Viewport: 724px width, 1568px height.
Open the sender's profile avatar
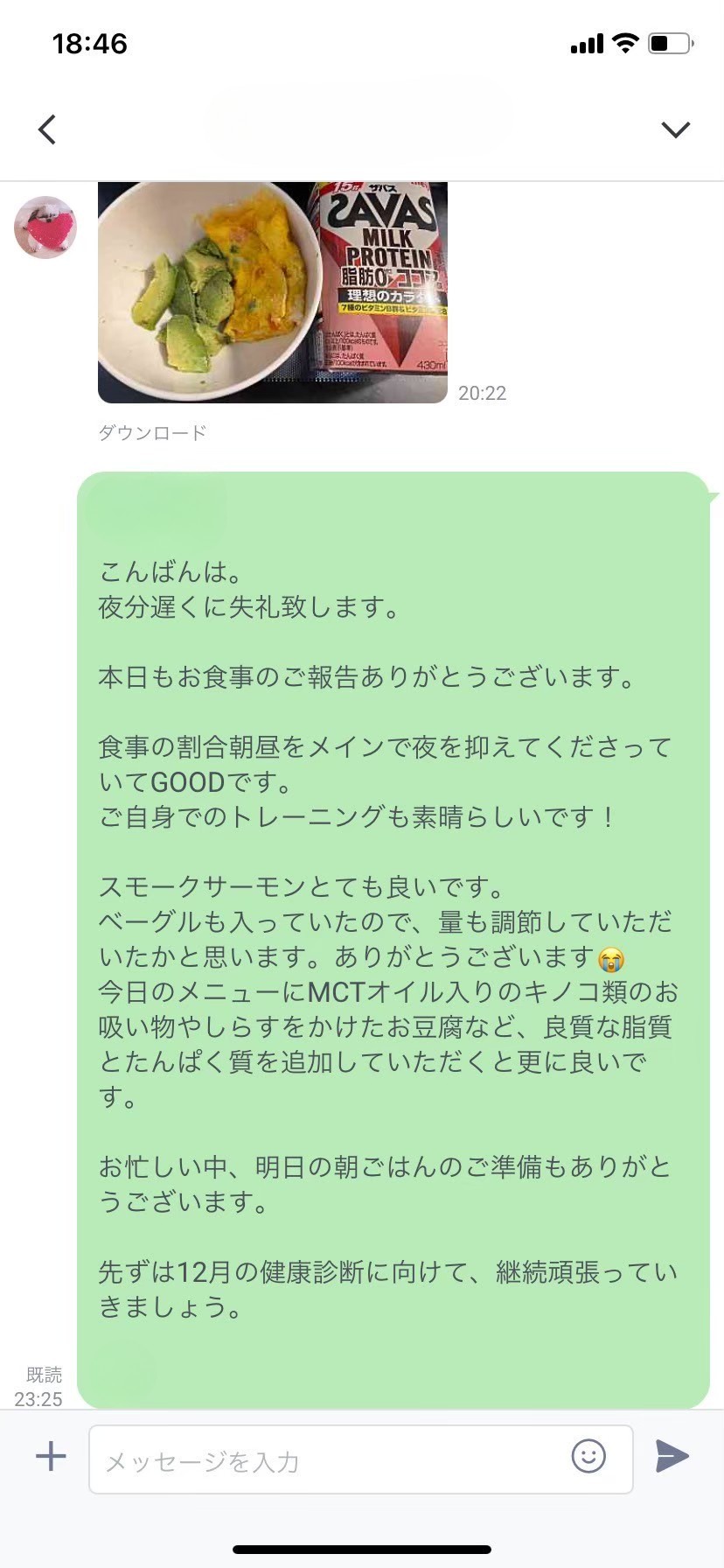click(x=45, y=227)
